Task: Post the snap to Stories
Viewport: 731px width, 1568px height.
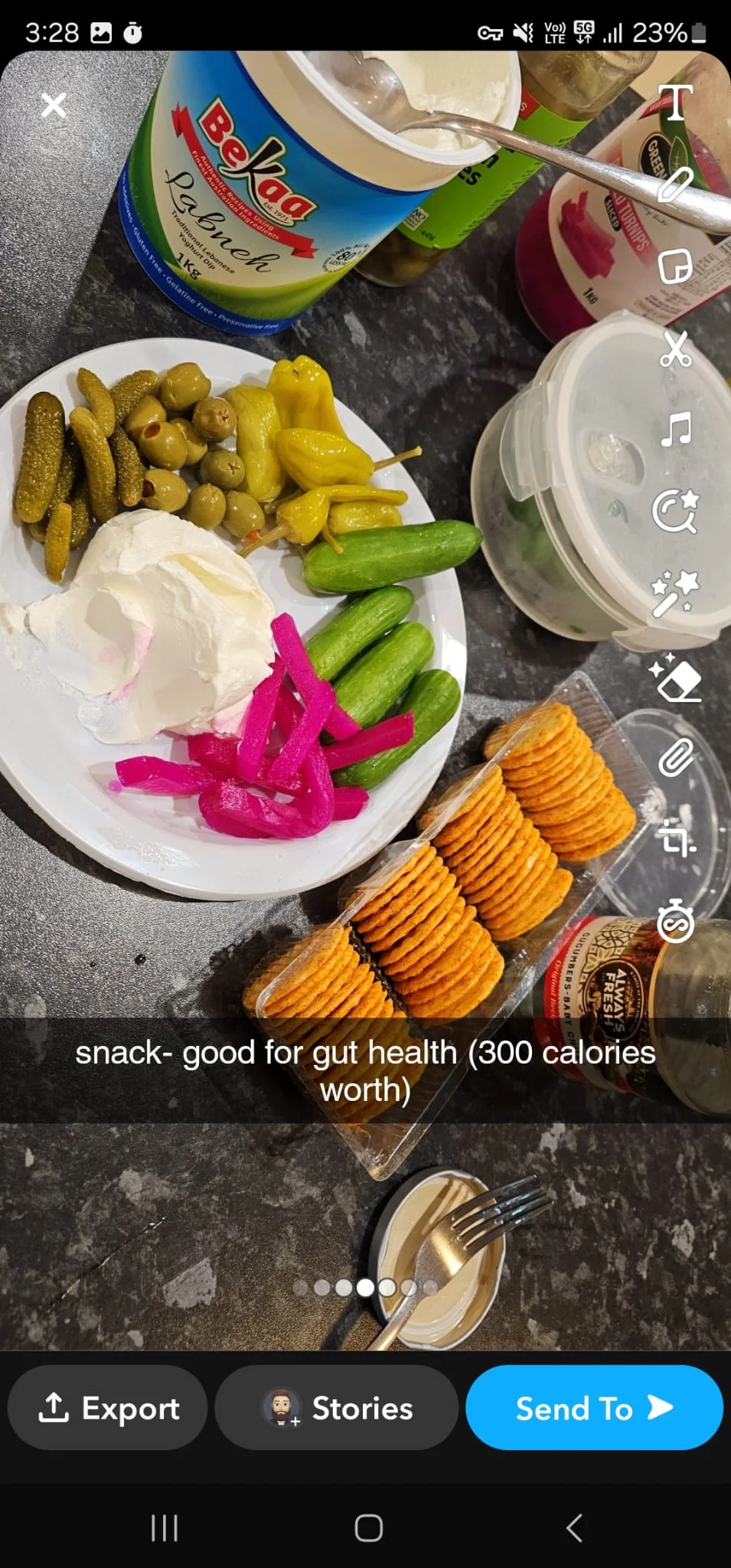Action: 337,1407
